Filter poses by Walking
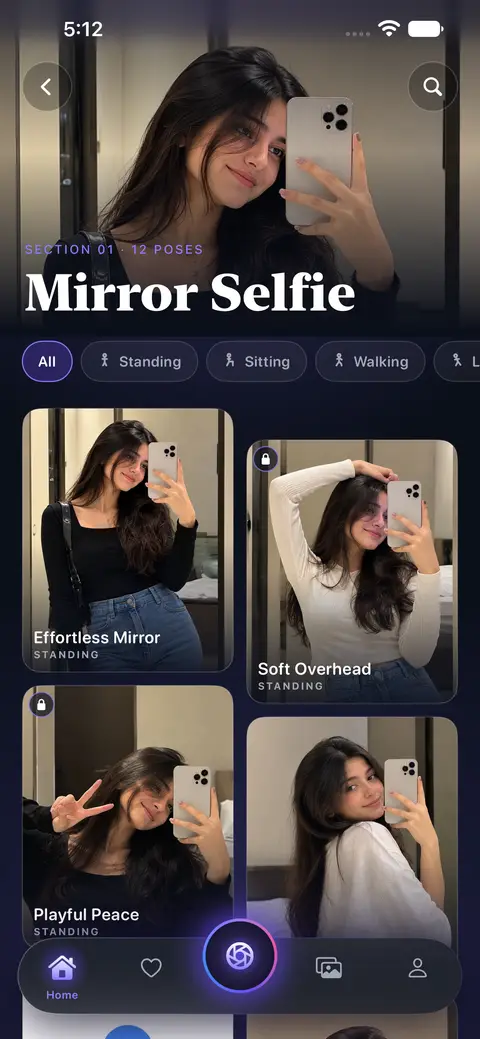Image resolution: width=480 pixels, height=1039 pixels. tap(371, 361)
